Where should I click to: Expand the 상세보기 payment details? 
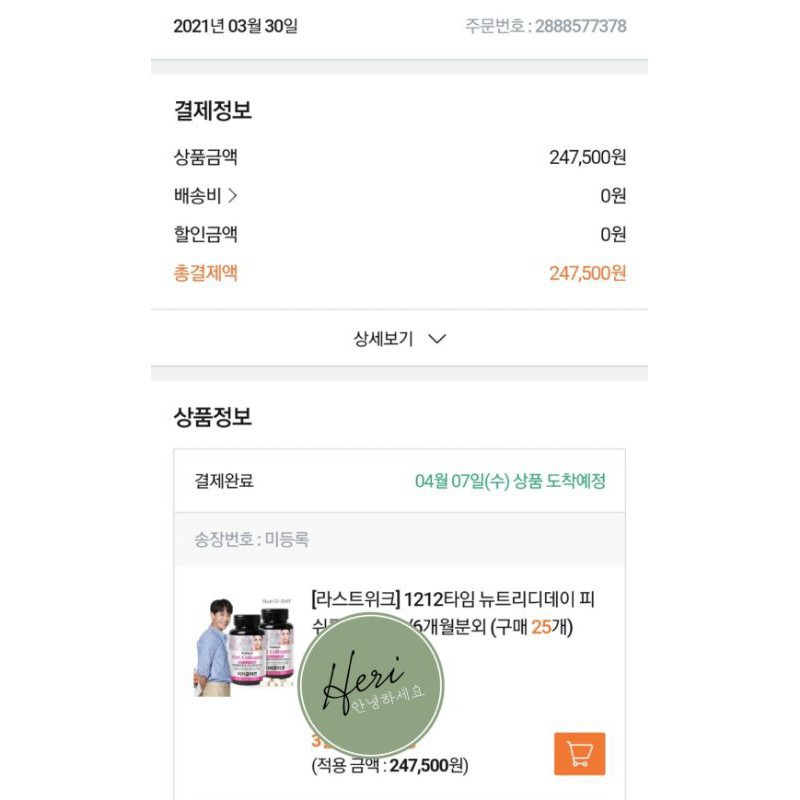[x=399, y=338]
